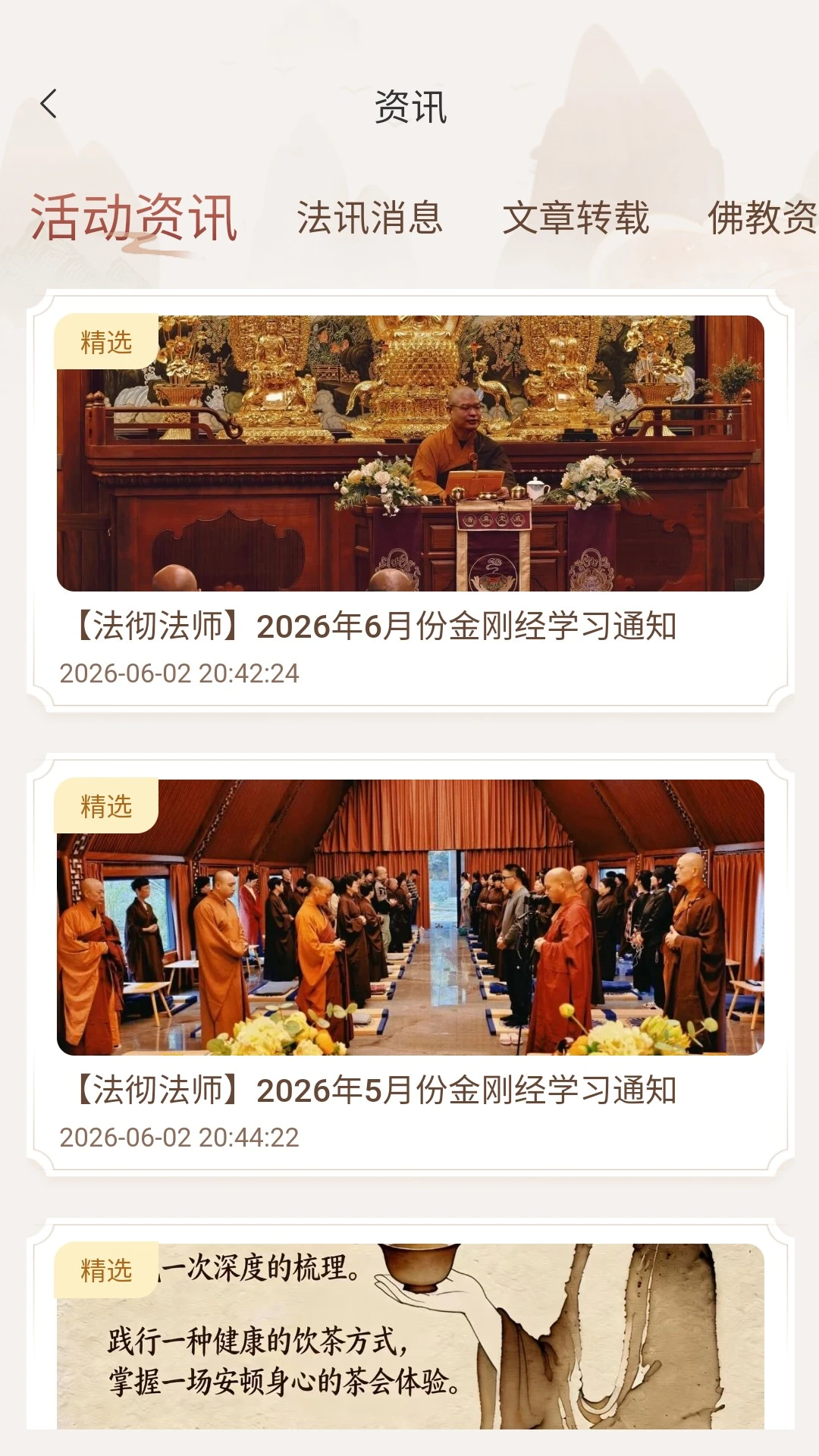Image resolution: width=819 pixels, height=1456 pixels.
Task: Switch to the 法讯消息 tab
Action: pos(369,218)
